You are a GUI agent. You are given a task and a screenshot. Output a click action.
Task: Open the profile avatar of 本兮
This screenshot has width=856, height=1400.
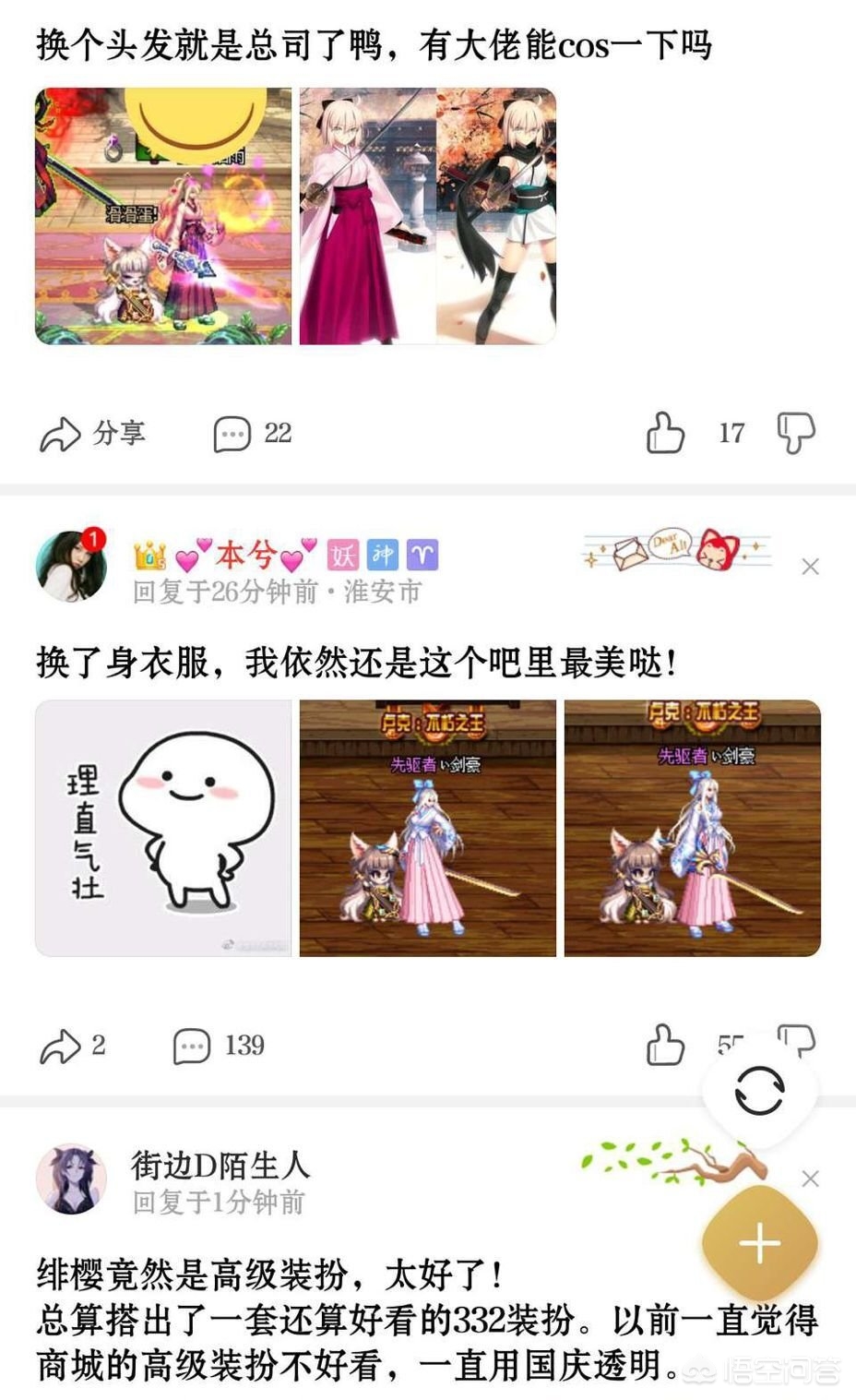point(71,565)
